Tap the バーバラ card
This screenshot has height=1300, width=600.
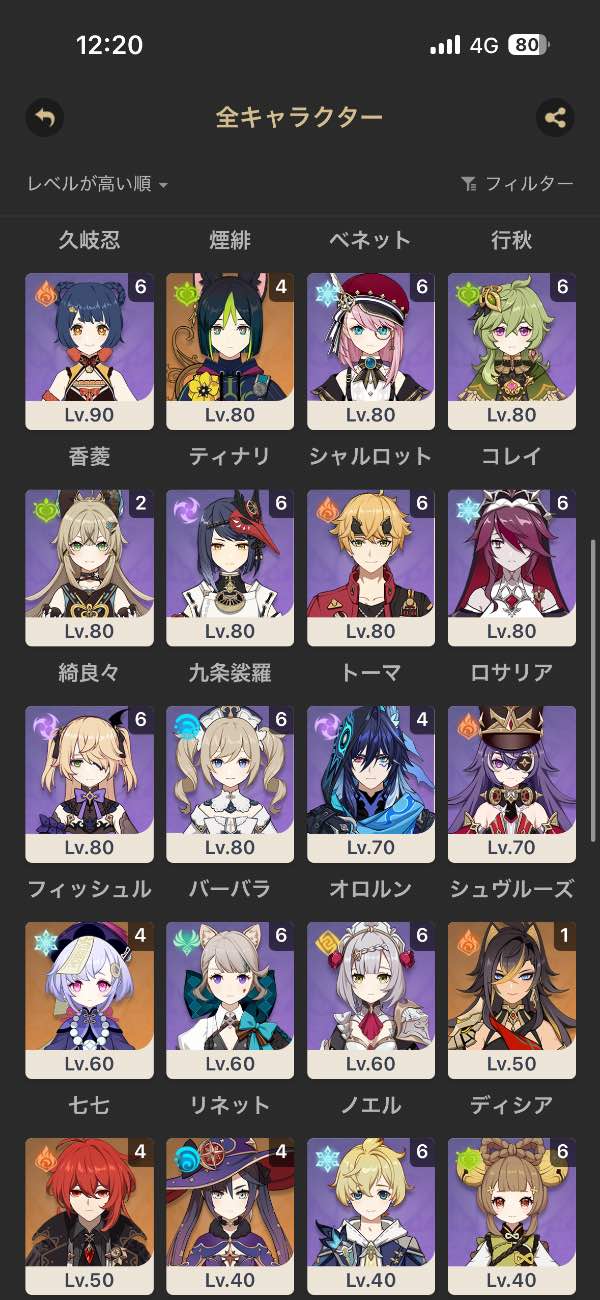coord(230,783)
